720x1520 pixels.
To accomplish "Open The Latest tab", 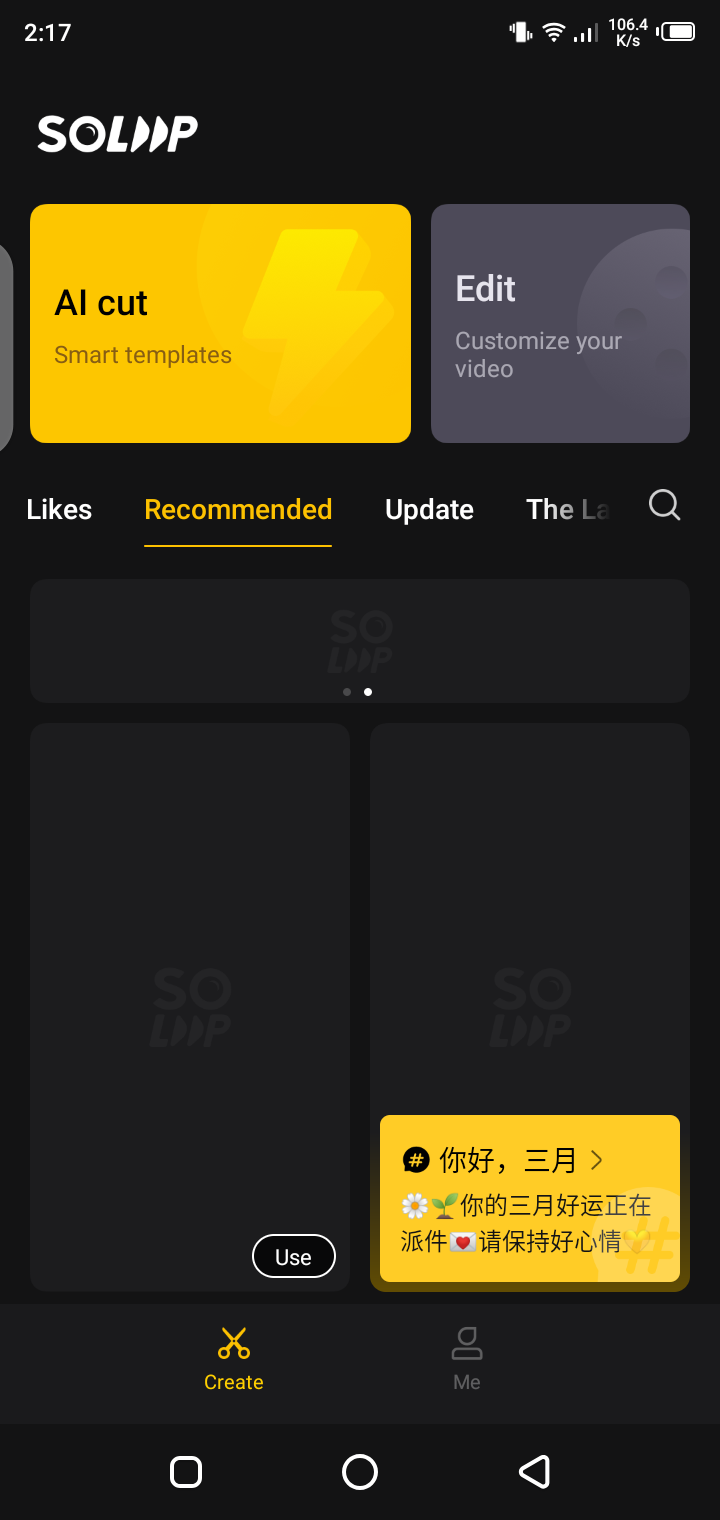I will [566, 510].
